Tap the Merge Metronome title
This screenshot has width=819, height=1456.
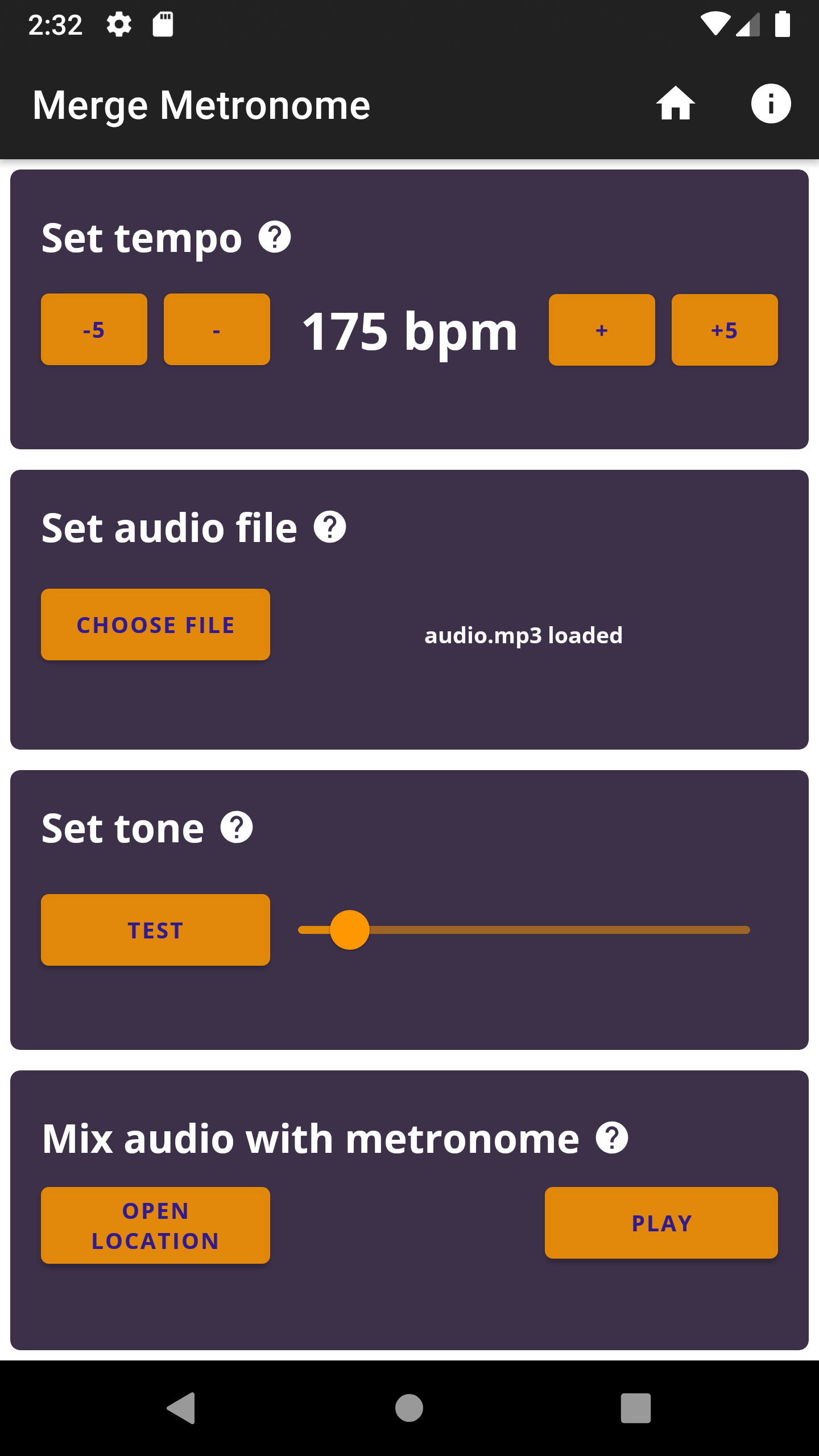201,104
